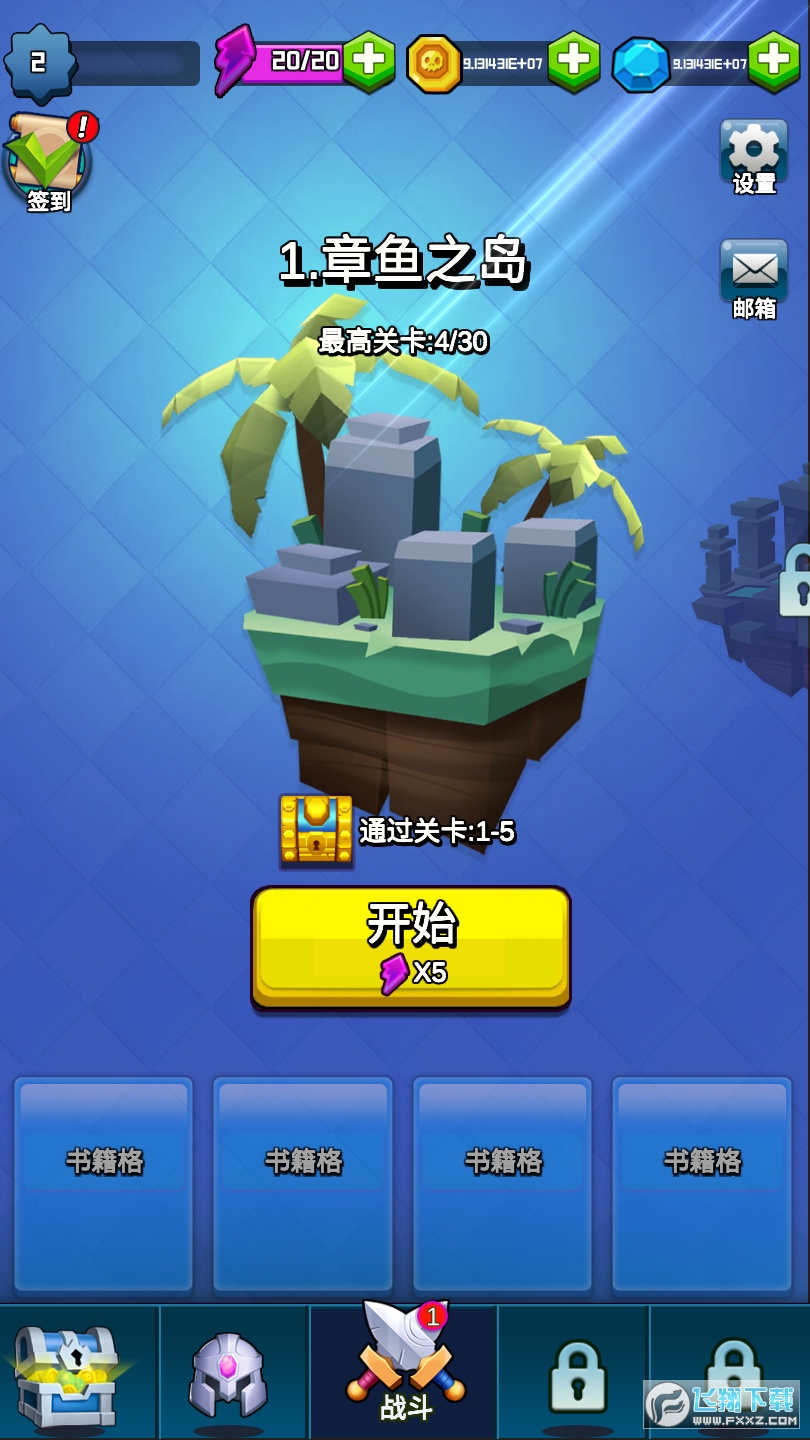Add energy with the lightning plus button

click(369, 61)
